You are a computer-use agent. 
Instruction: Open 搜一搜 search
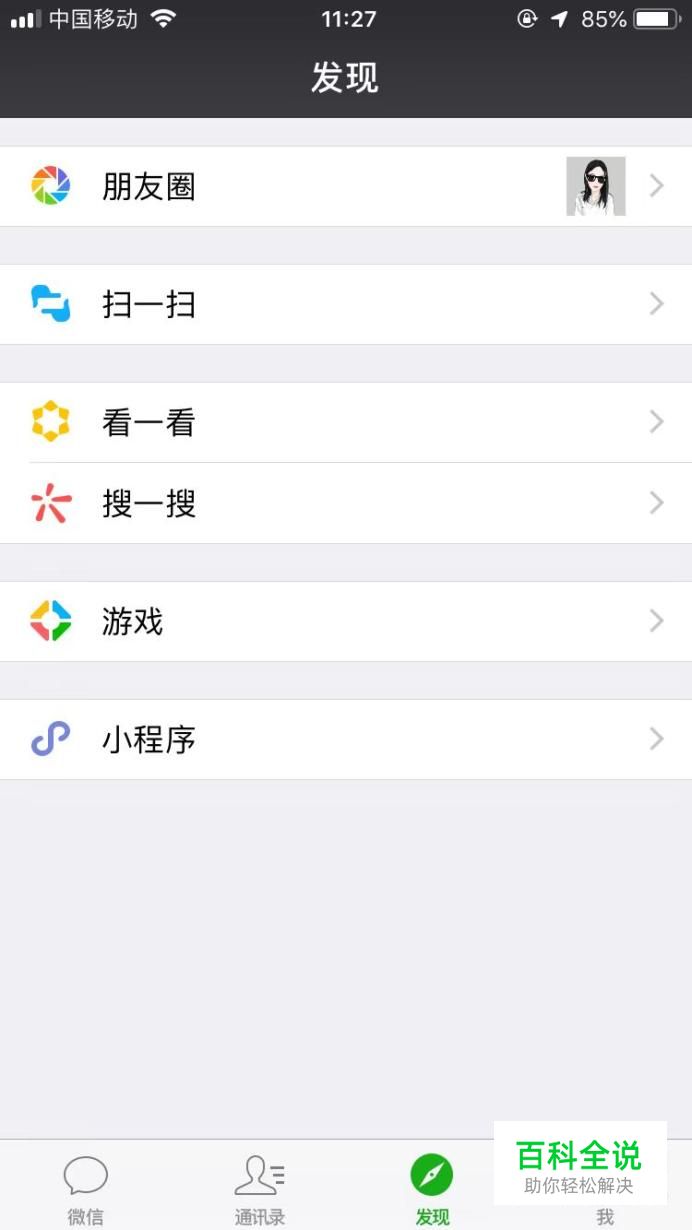coord(345,504)
